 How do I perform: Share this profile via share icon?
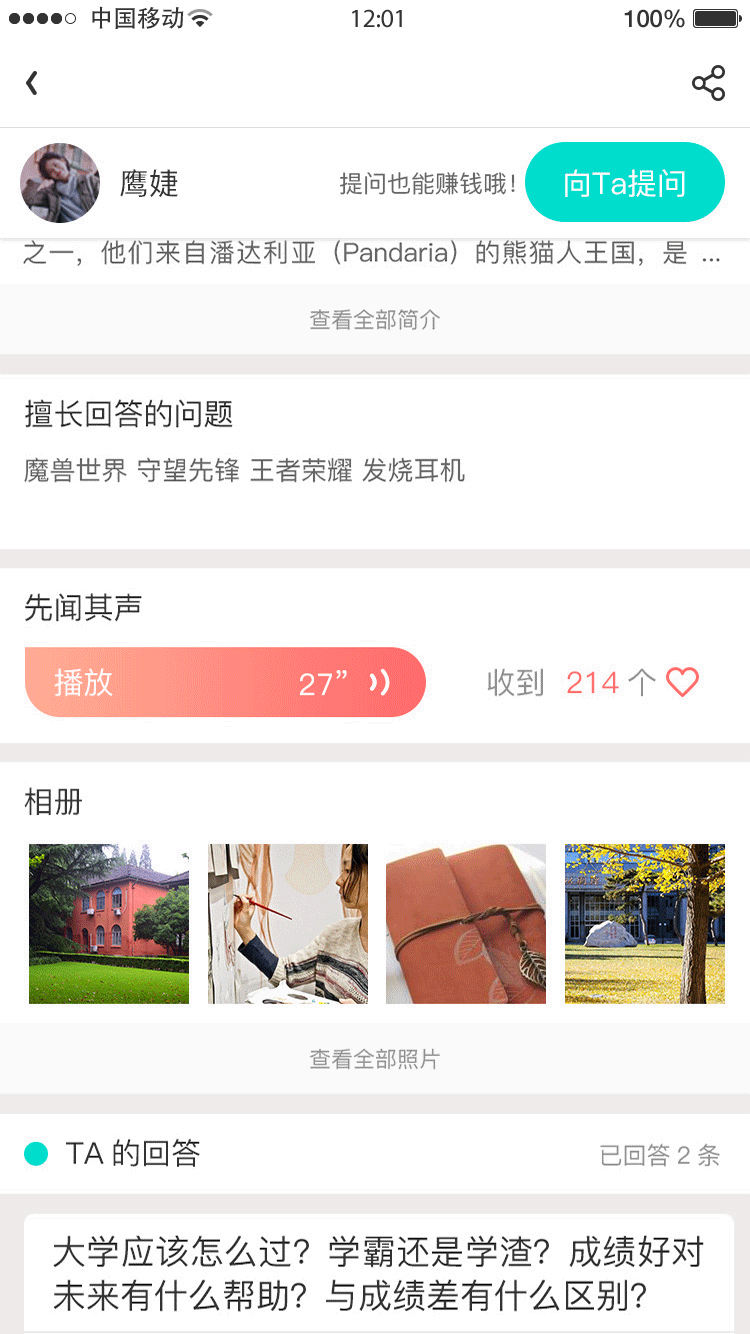(708, 83)
